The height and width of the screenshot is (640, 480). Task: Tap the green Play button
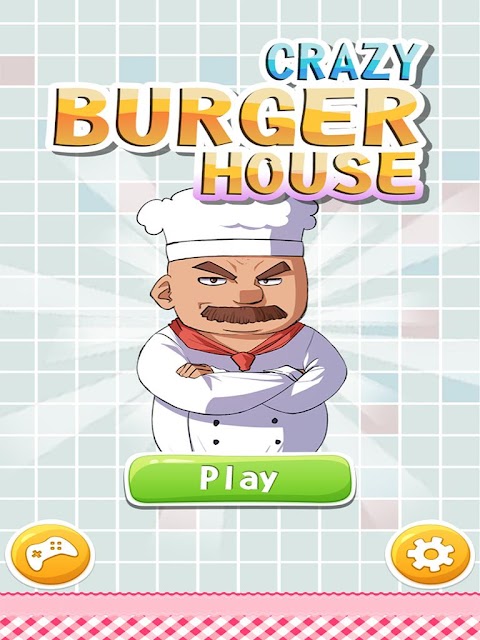(240, 479)
